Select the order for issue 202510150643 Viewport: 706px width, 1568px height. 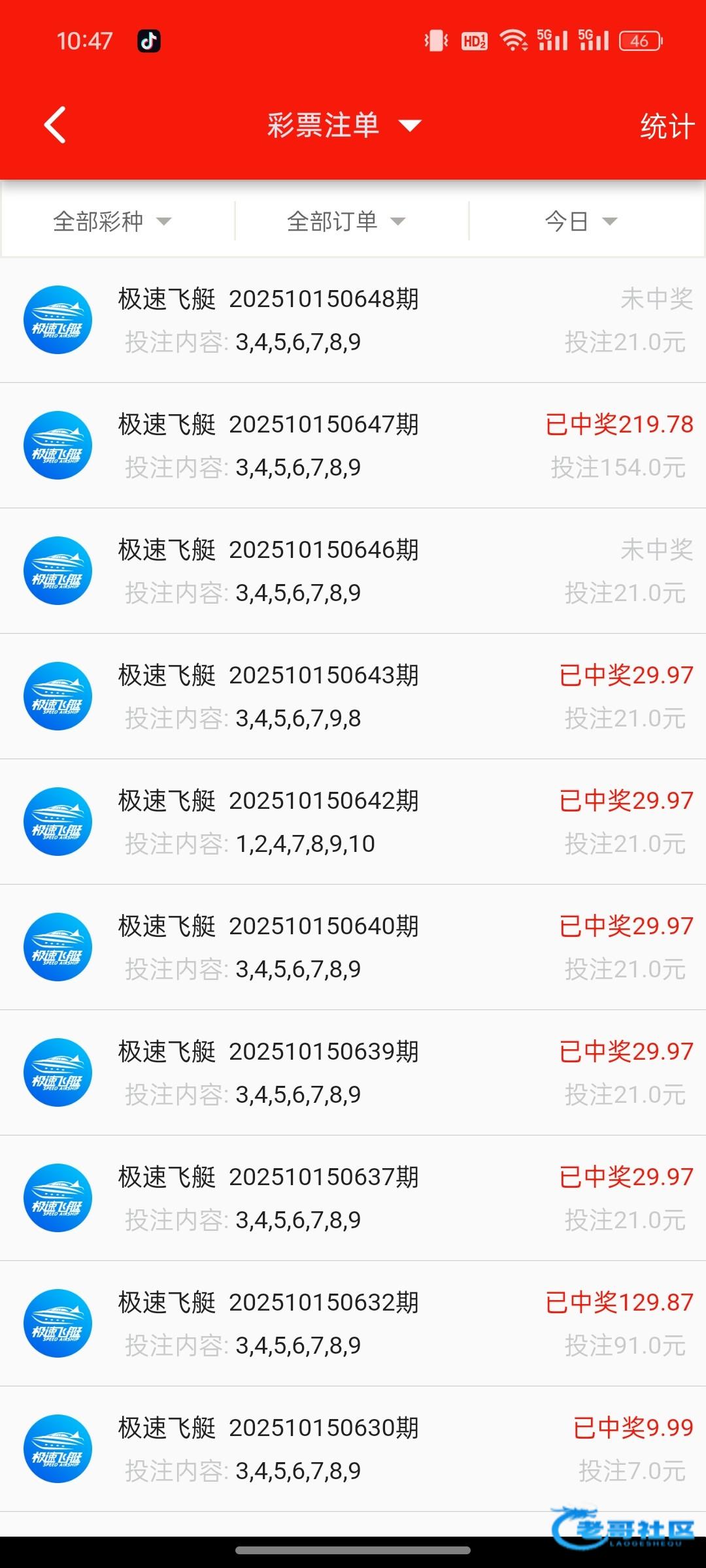click(x=353, y=696)
